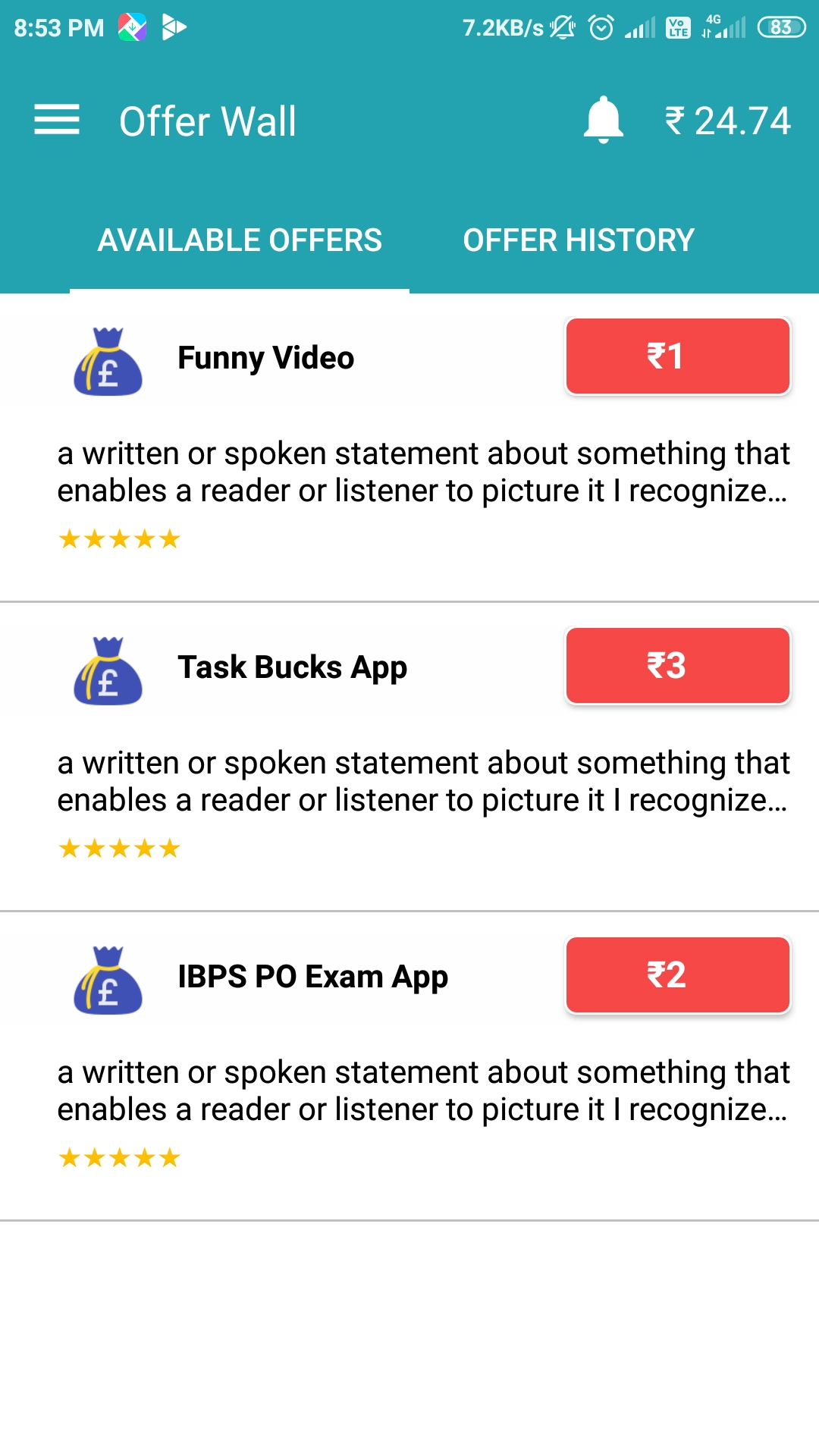
Task: Select the Available Offers tab
Action: (240, 240)
